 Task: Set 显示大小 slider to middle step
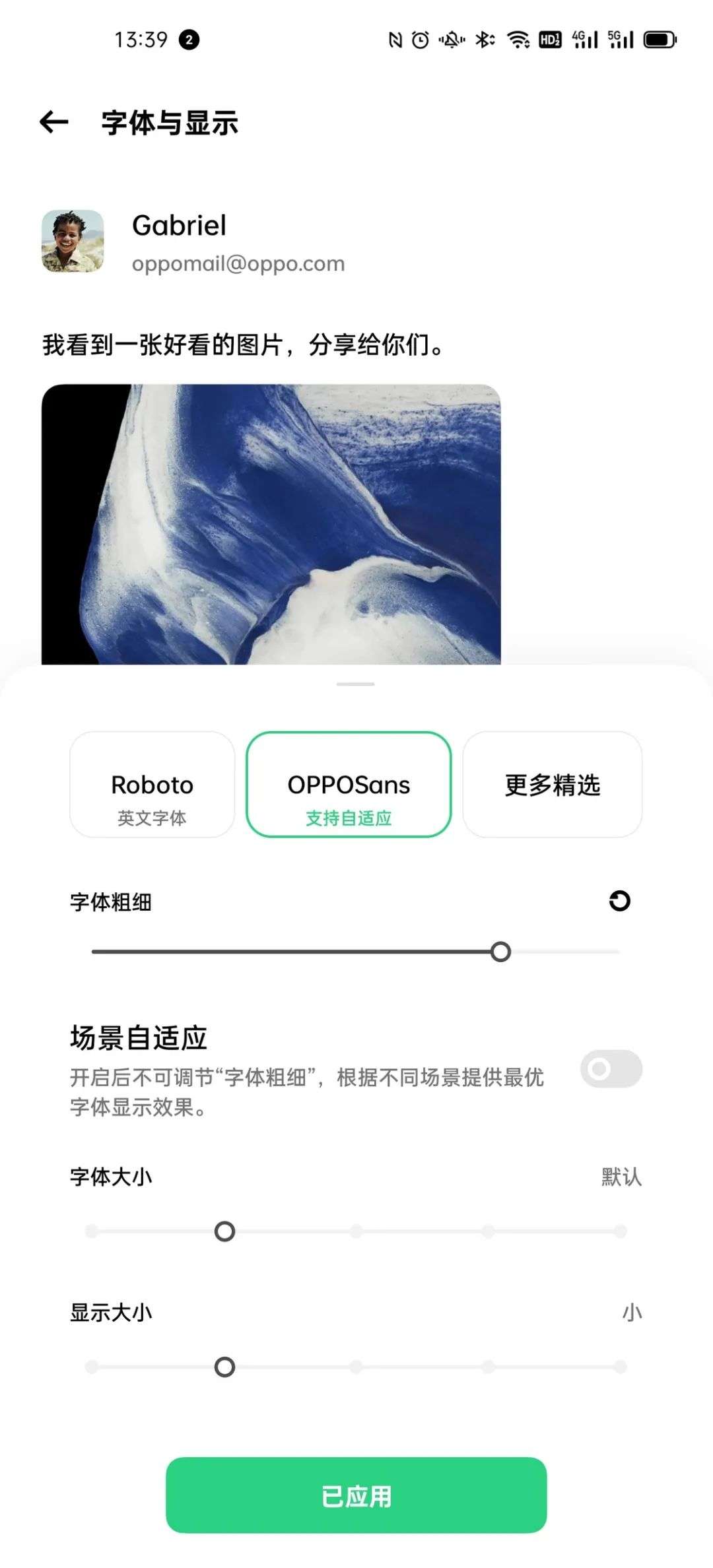pyautogui.click(x=356, y=1367)
